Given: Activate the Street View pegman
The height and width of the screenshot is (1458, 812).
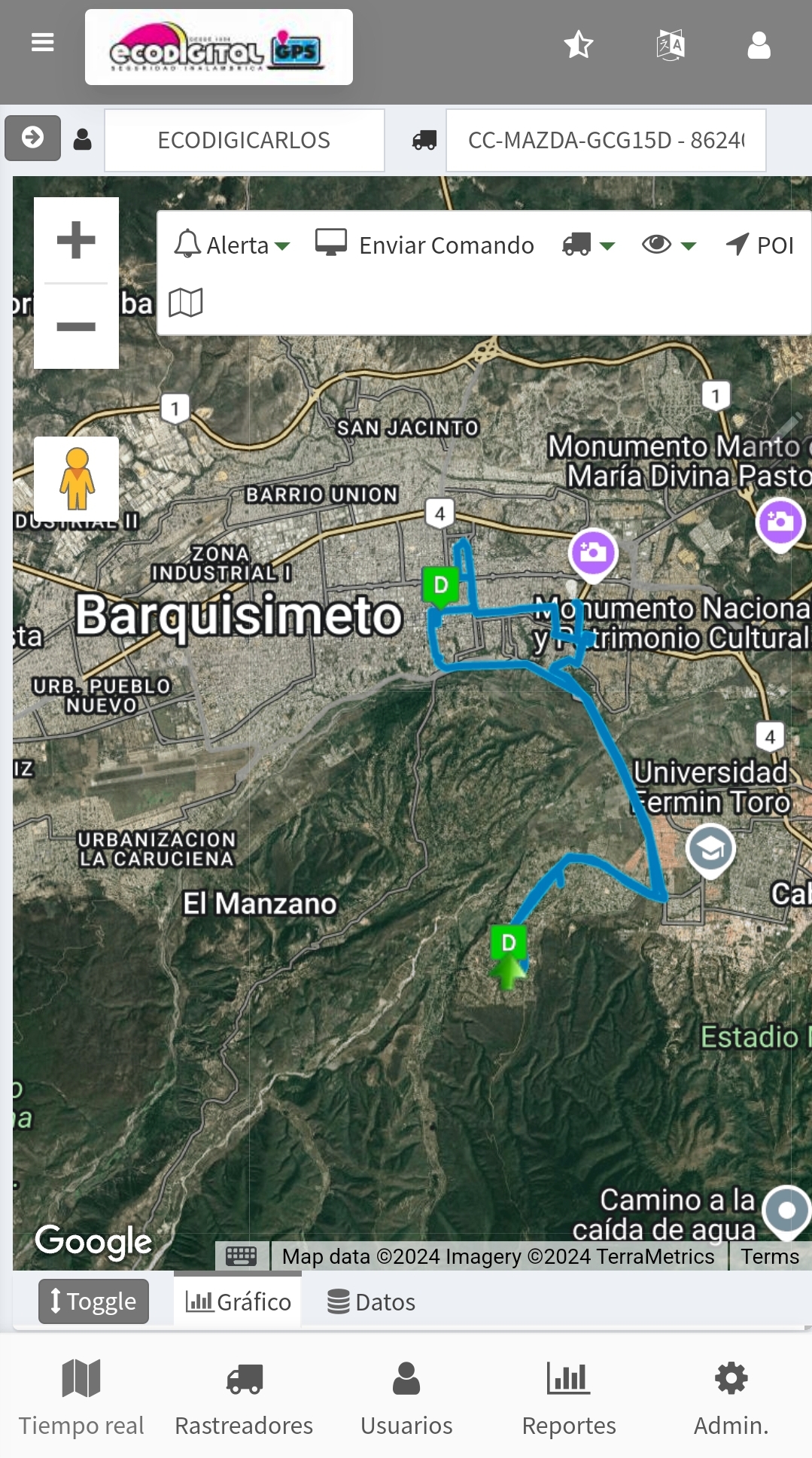Looking at the screenshot, I should tap(76, 479).
